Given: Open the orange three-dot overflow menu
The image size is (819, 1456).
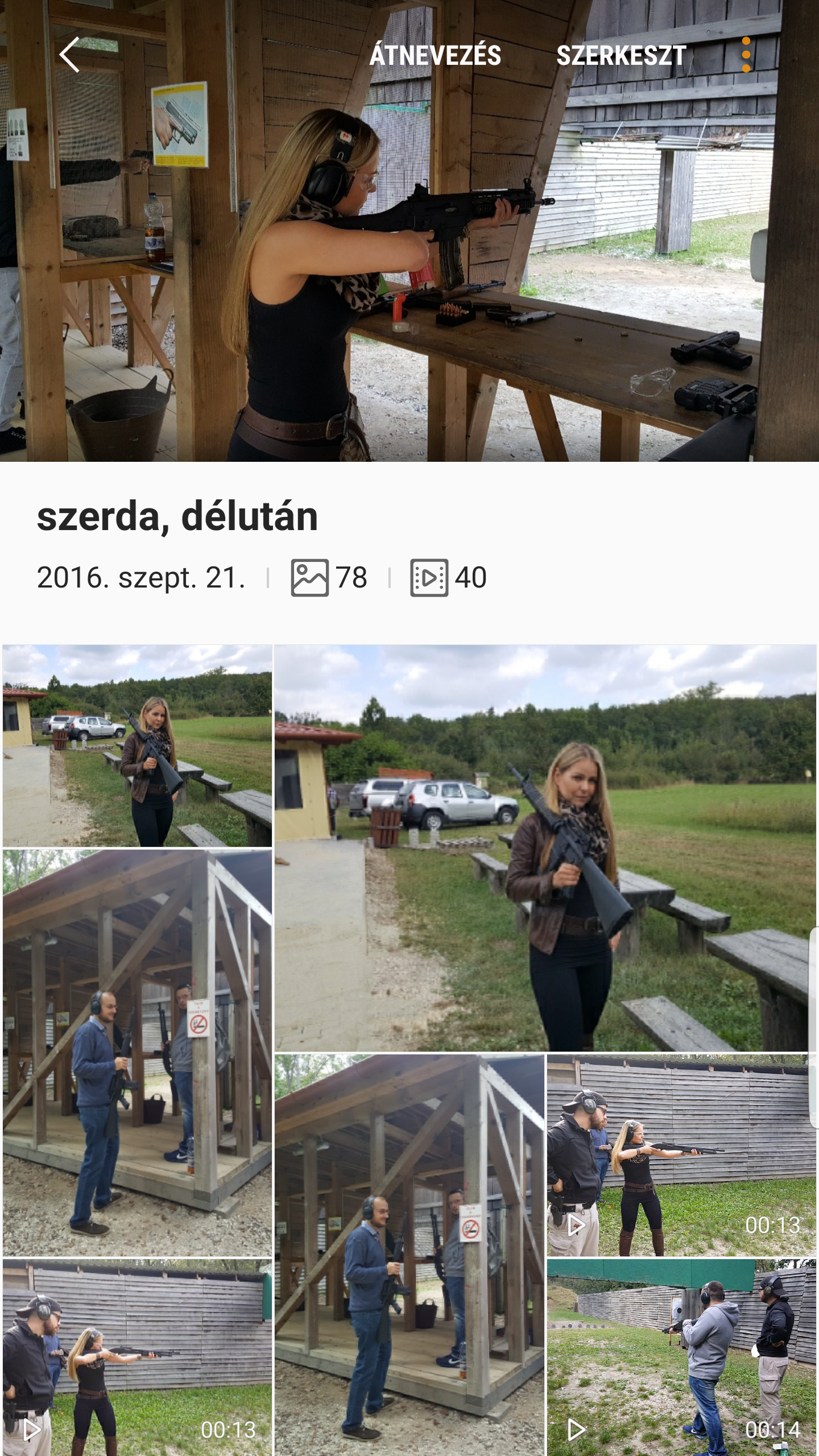Looking at the screenshot, I should tap(746, 55).
